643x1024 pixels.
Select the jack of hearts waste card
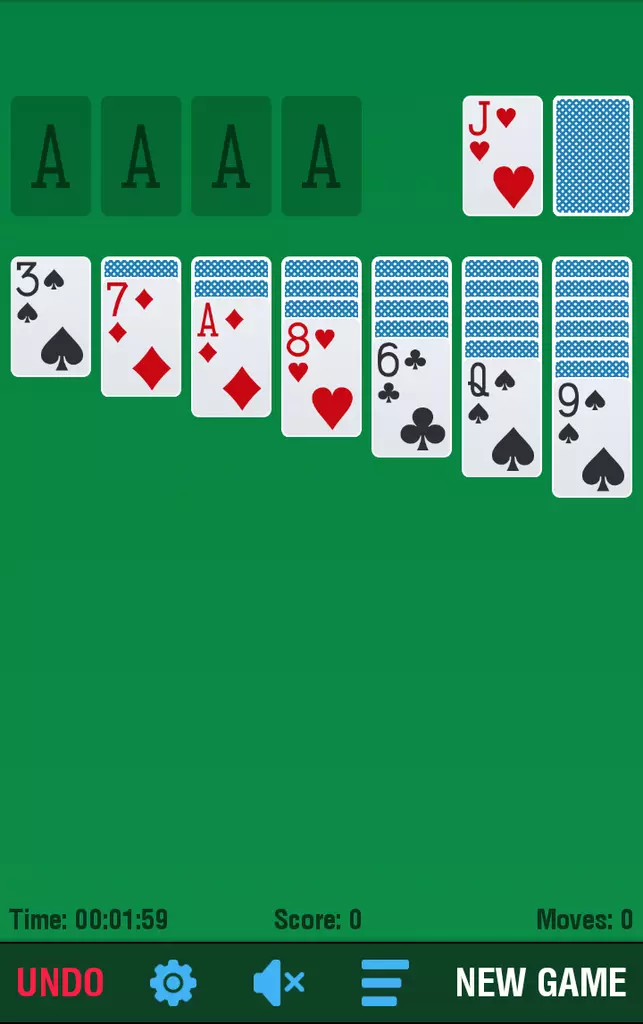point(502,156)
